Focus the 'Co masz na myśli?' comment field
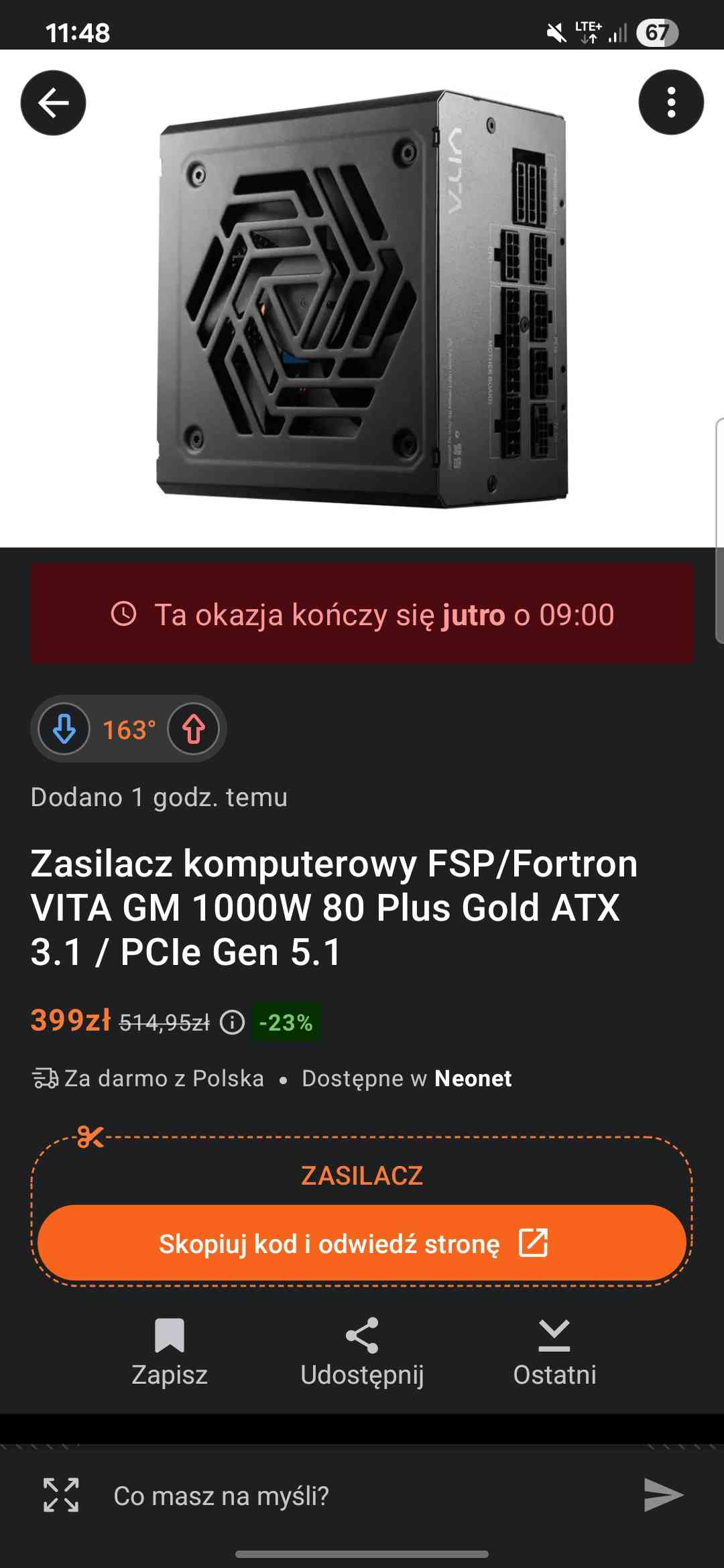The image size is (724, 1568). [362, 1496]
